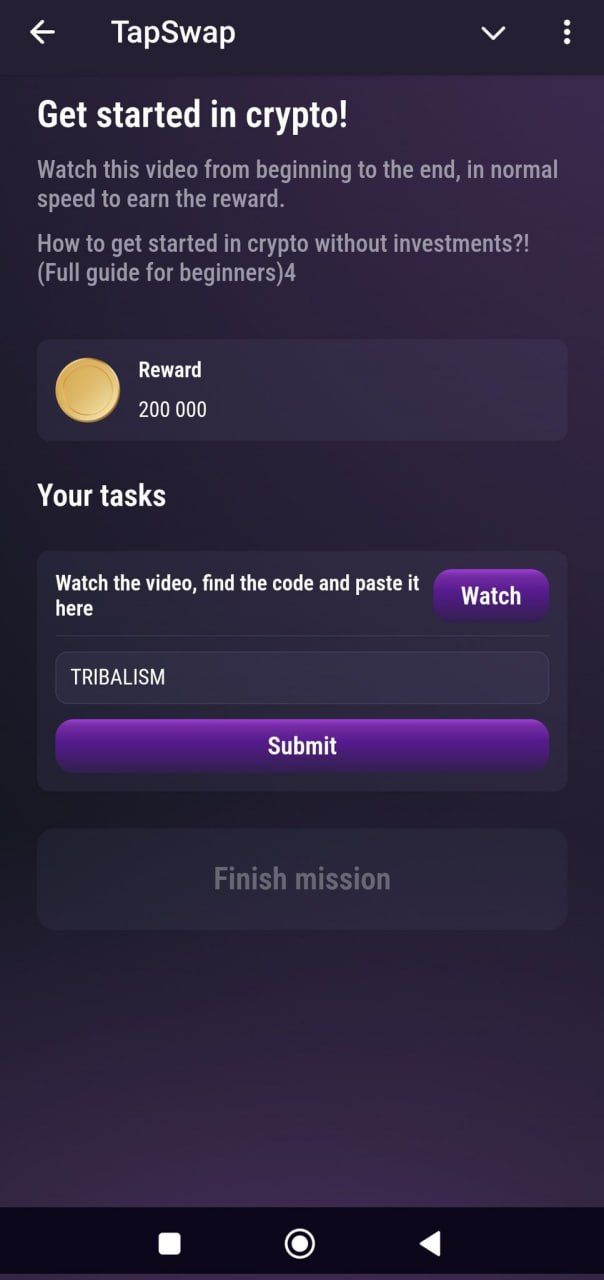
Task: Go to the phone's home screen
Action: (300, 1243)
